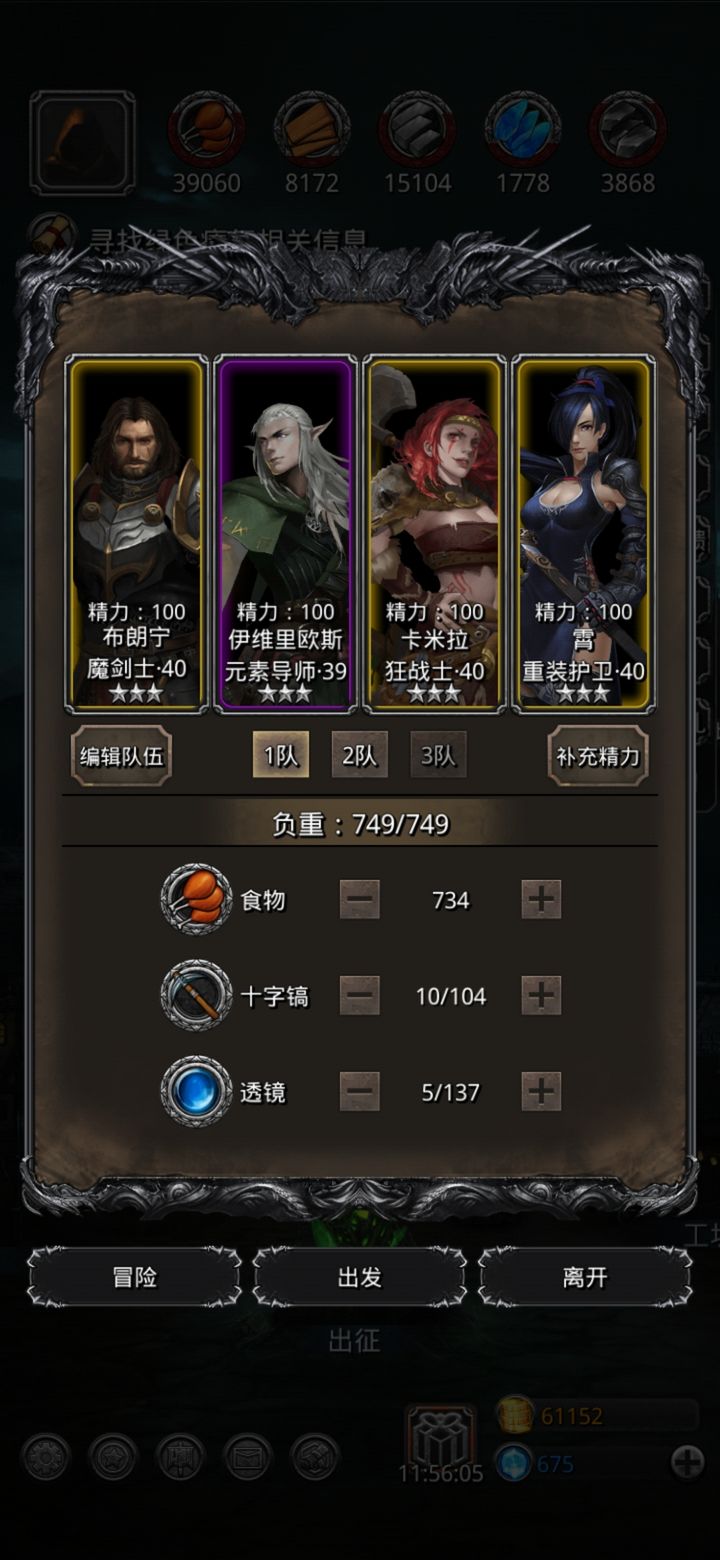Increase 食物 amount with plus
720x1560 pixels.
[x=541, y=900]
